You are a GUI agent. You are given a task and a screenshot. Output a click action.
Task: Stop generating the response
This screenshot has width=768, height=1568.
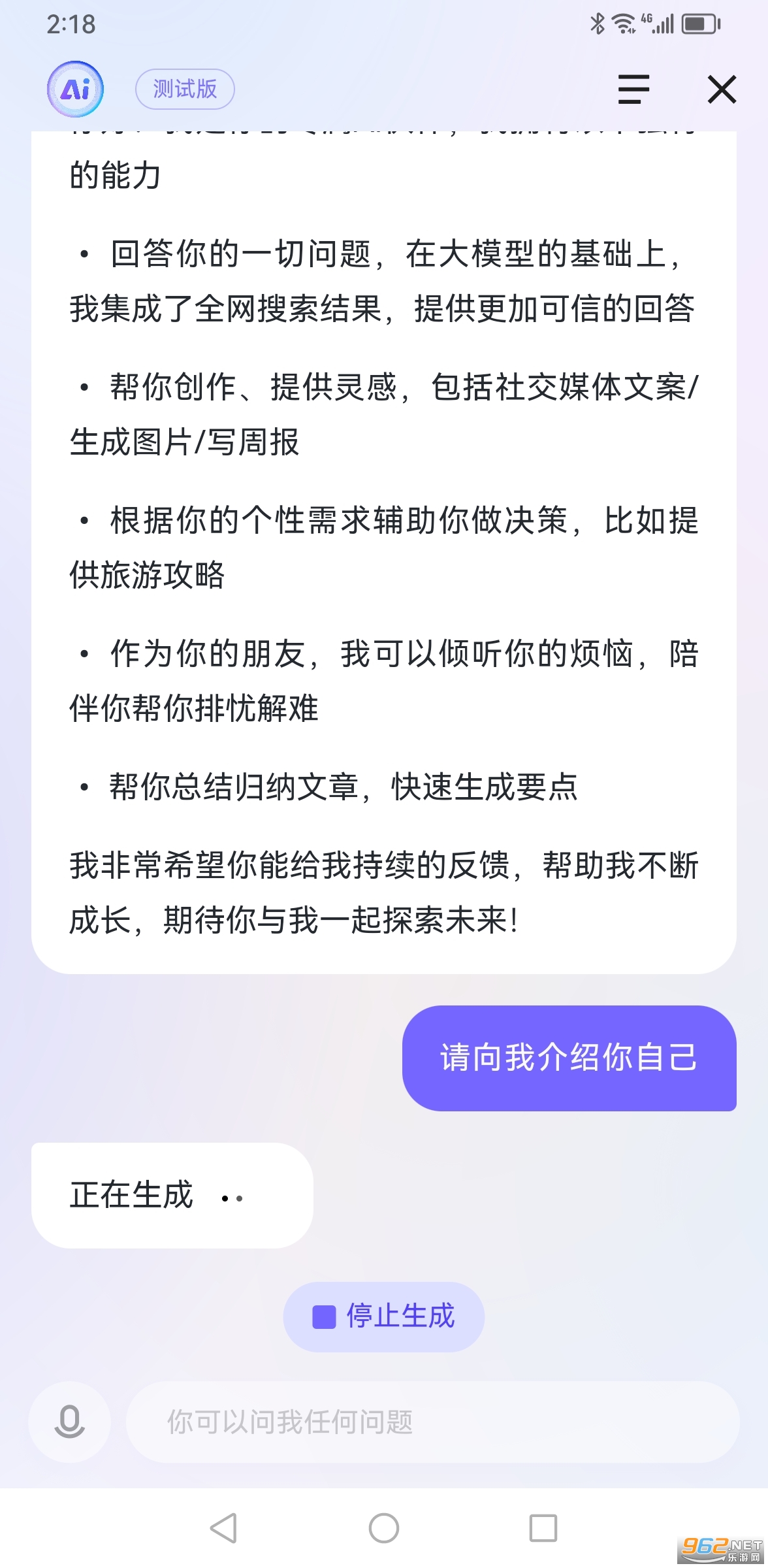384,1316
